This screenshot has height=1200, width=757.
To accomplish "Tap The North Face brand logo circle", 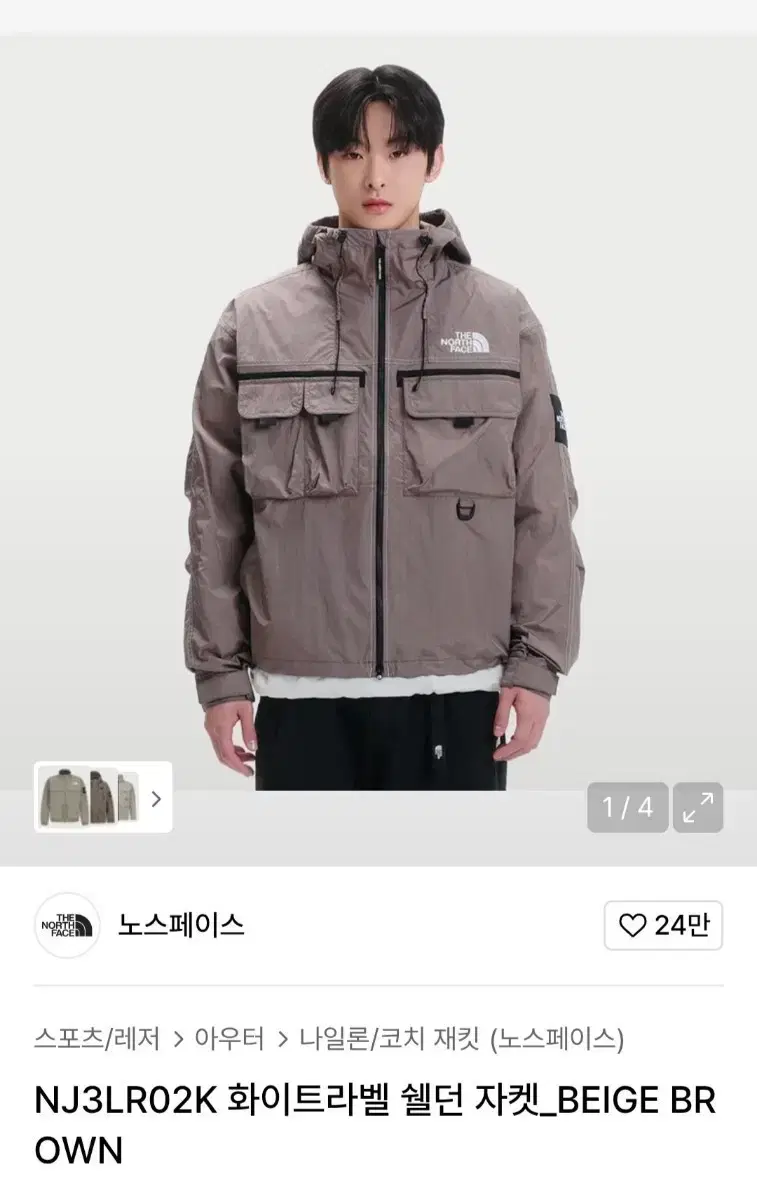I will (x=68, y=926).
